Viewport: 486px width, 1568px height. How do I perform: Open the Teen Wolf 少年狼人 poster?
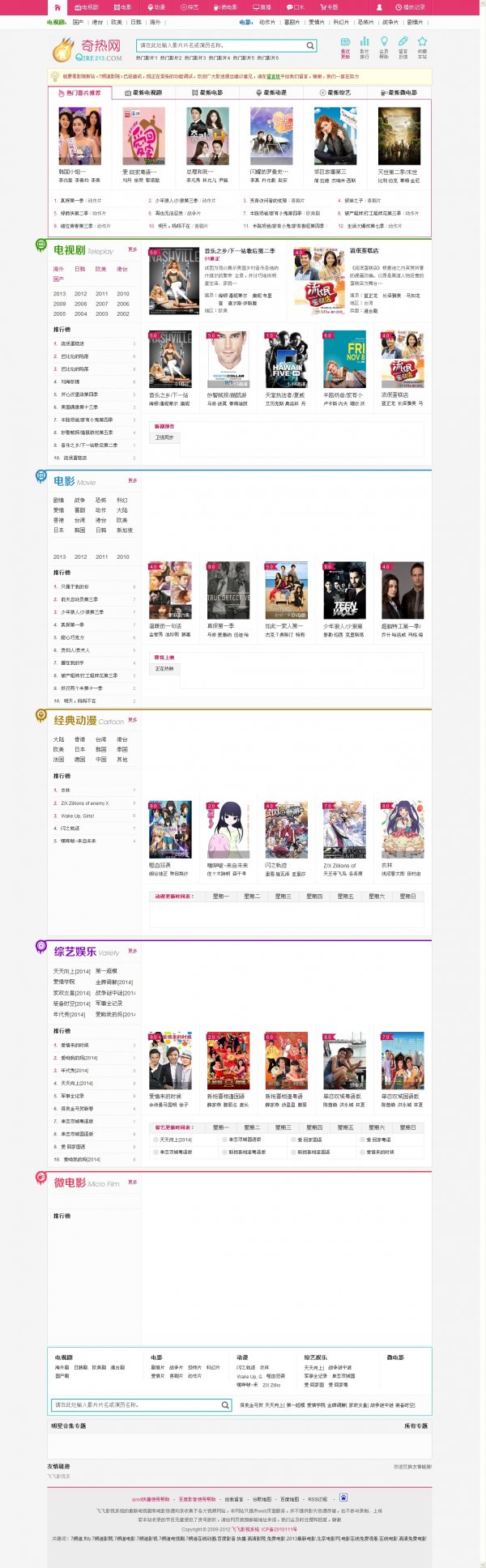[343, 590]
